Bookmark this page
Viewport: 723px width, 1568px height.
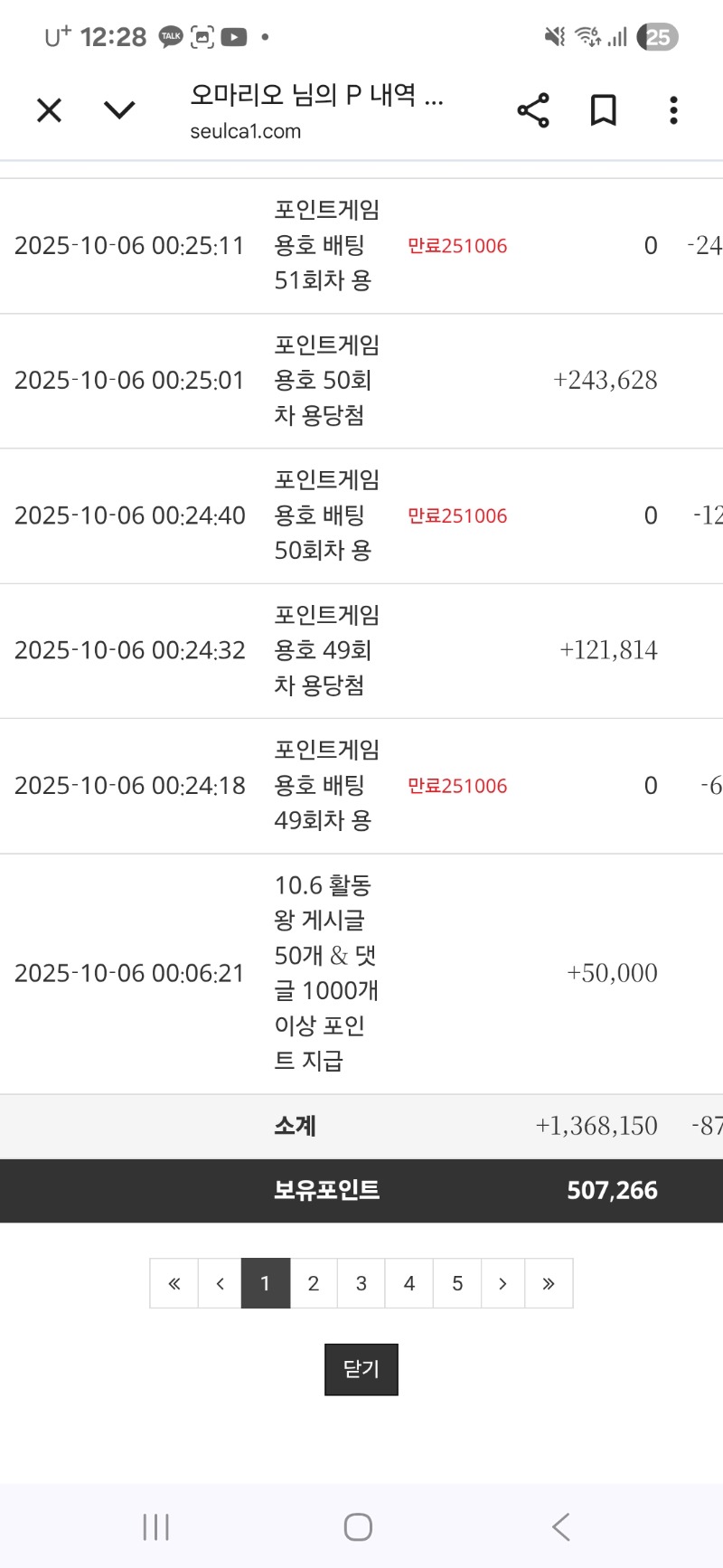click(603, 110)
